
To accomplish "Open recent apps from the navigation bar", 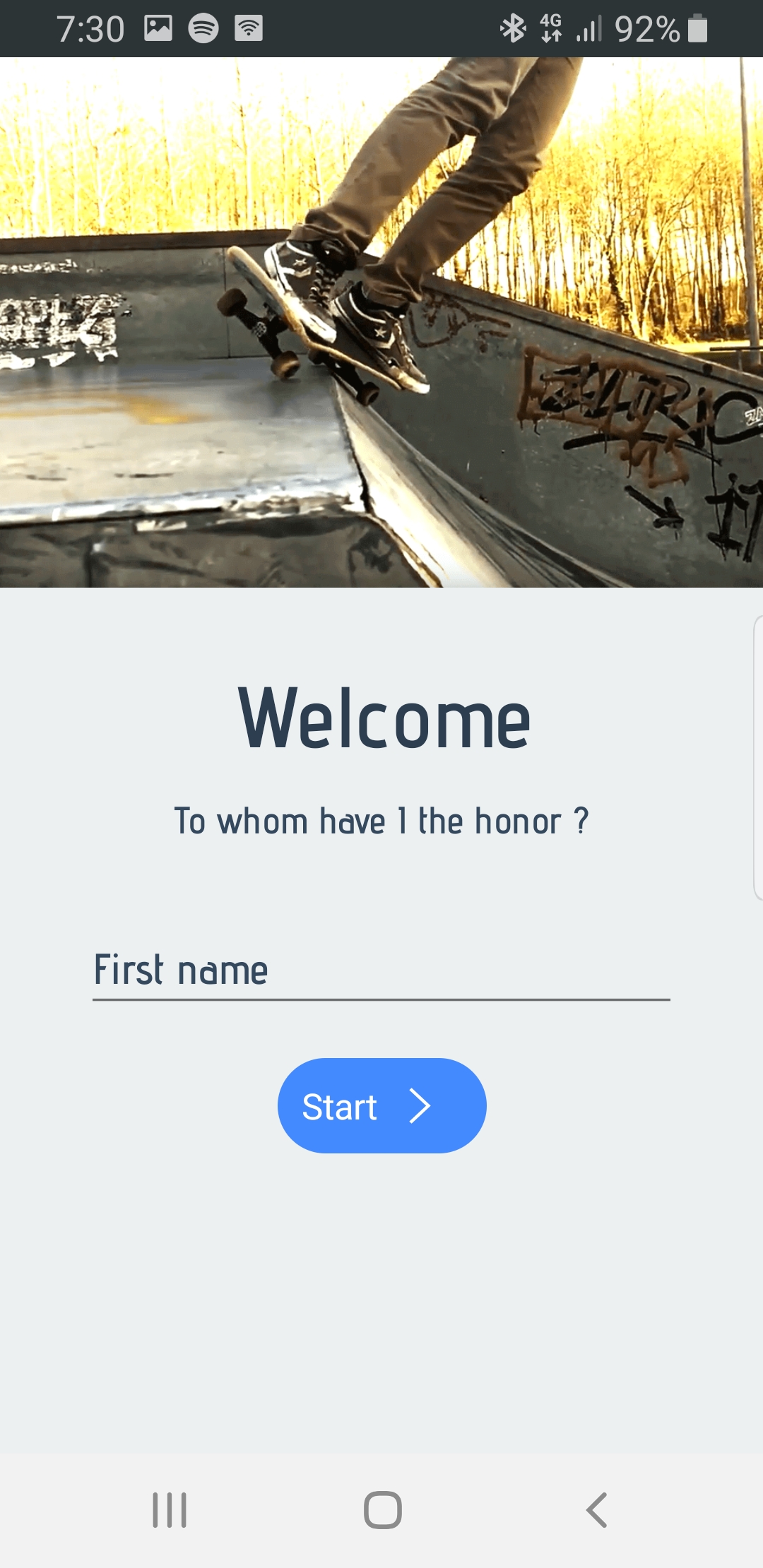I will coord(170,1510).
